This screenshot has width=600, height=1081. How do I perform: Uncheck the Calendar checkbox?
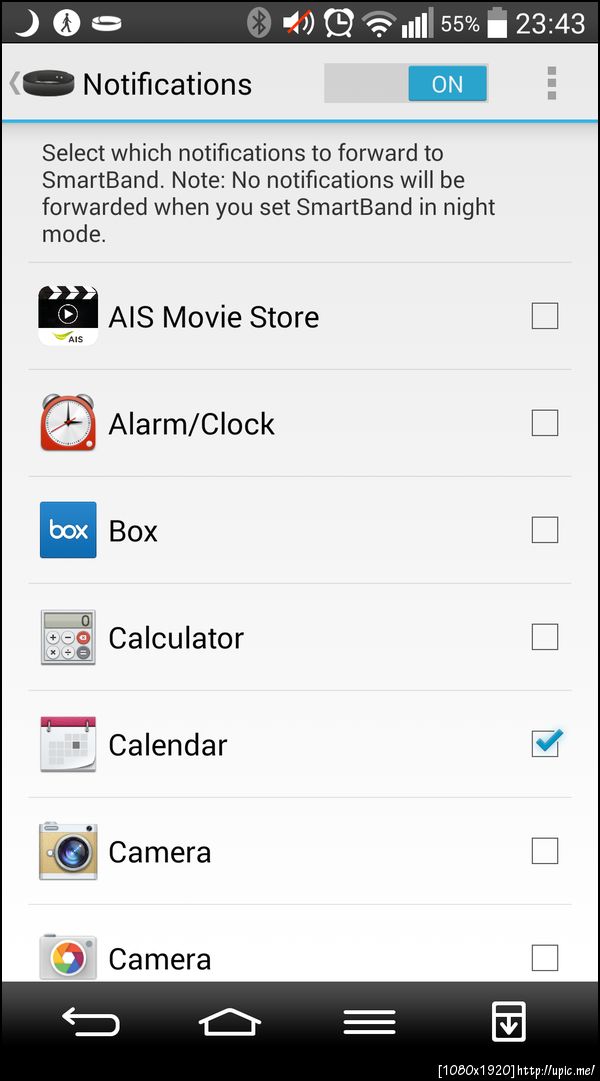tap(545, 744)
